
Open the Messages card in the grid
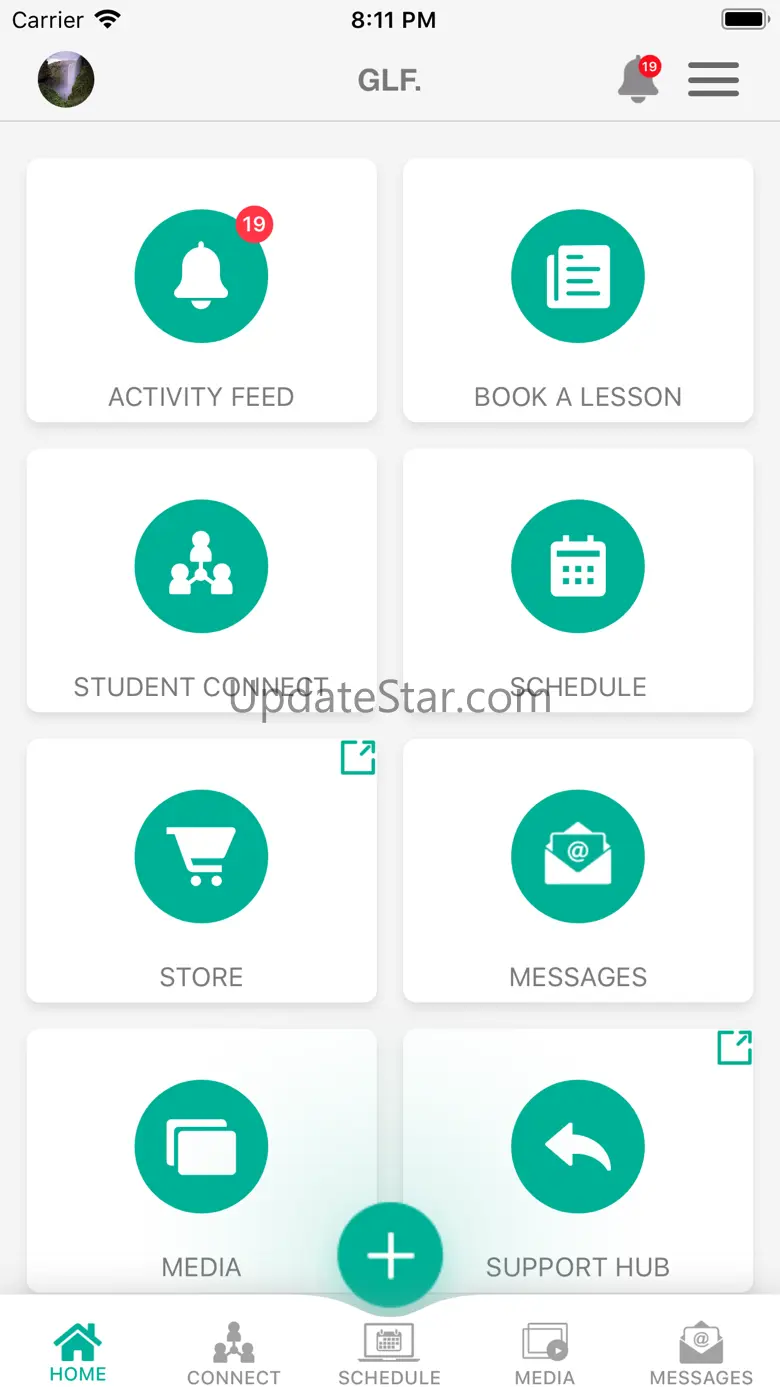tap(578, 870)
